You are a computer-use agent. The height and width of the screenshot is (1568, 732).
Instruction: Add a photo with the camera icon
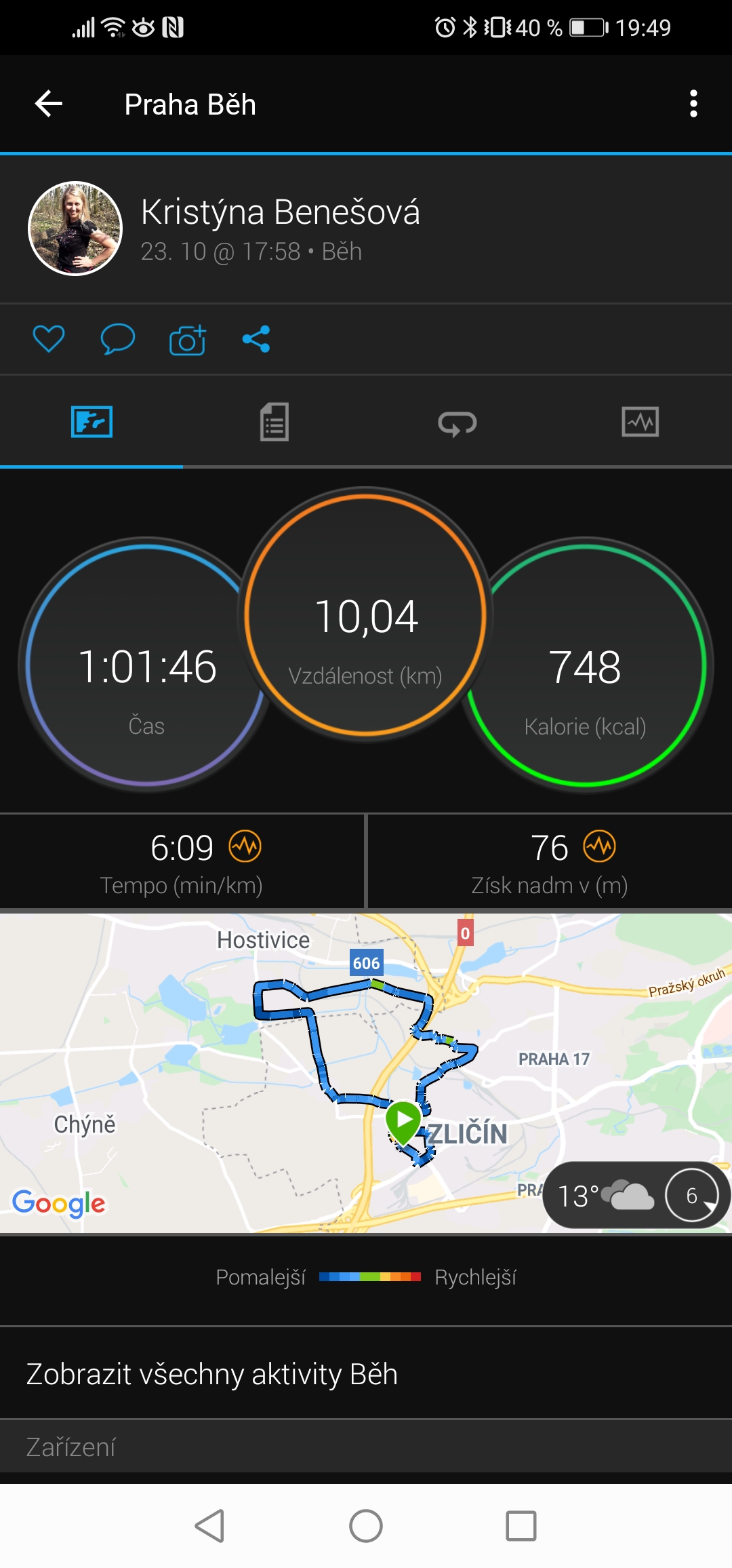pos(188,340)
